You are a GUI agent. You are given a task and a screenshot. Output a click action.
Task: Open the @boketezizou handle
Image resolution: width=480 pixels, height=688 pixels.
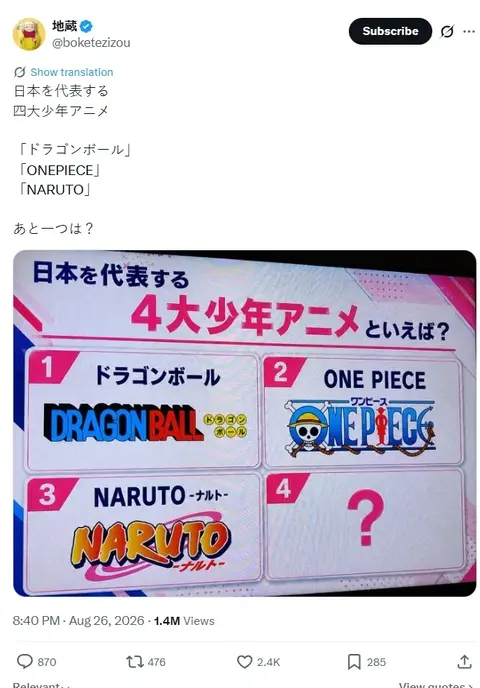coord(91,43)
